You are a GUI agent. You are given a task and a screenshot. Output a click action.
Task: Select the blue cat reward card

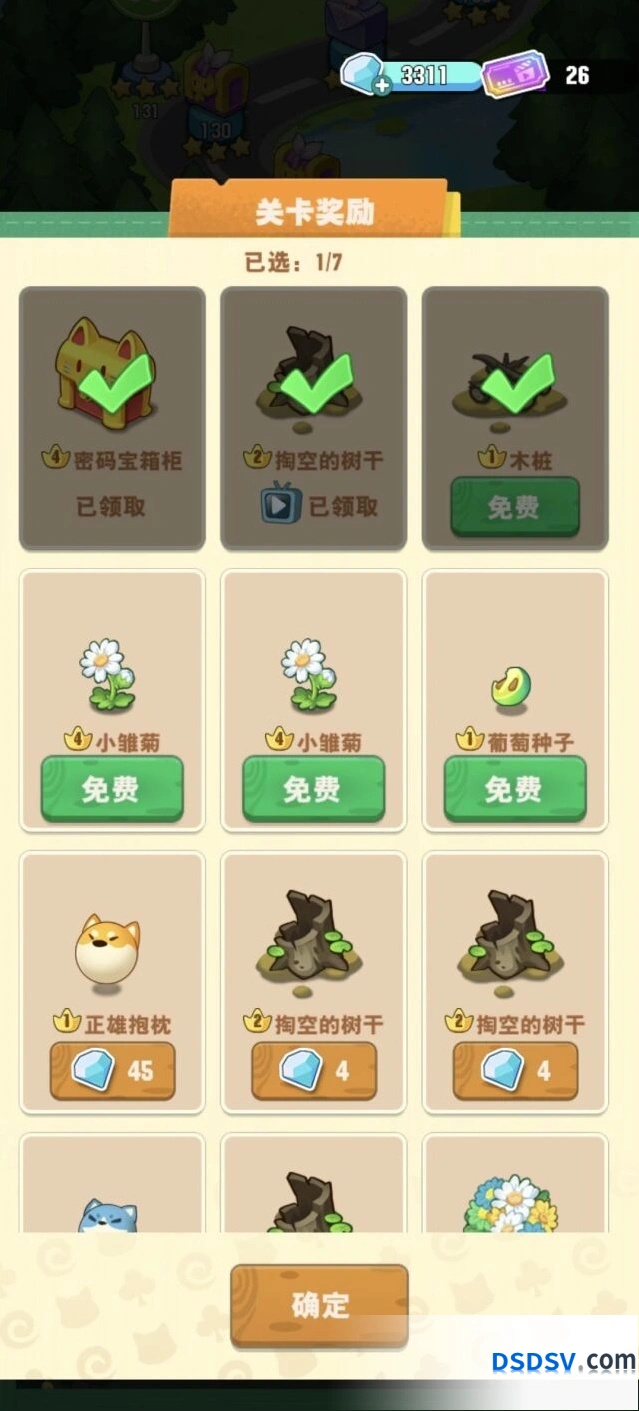(x=112, y=1183)
